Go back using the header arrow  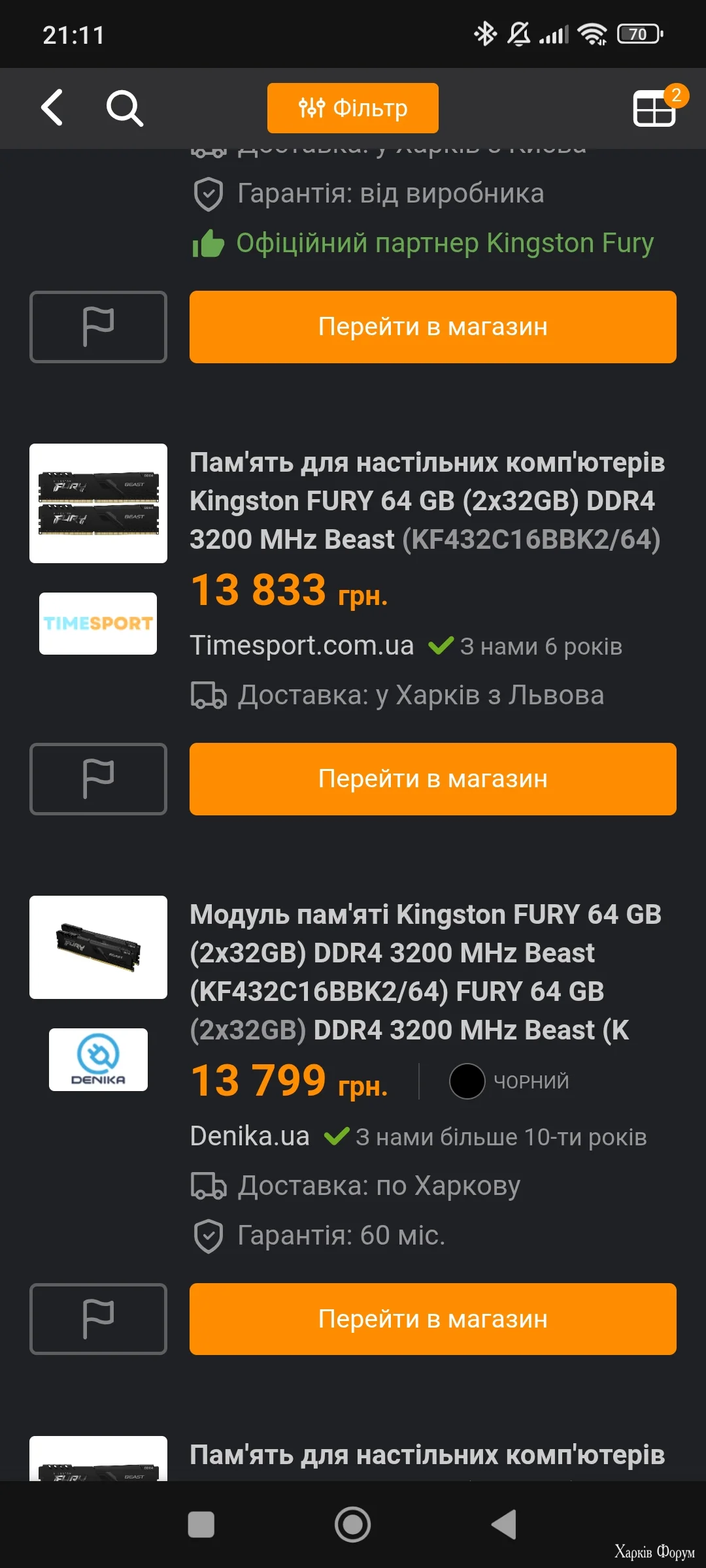[x=52, y=108]
